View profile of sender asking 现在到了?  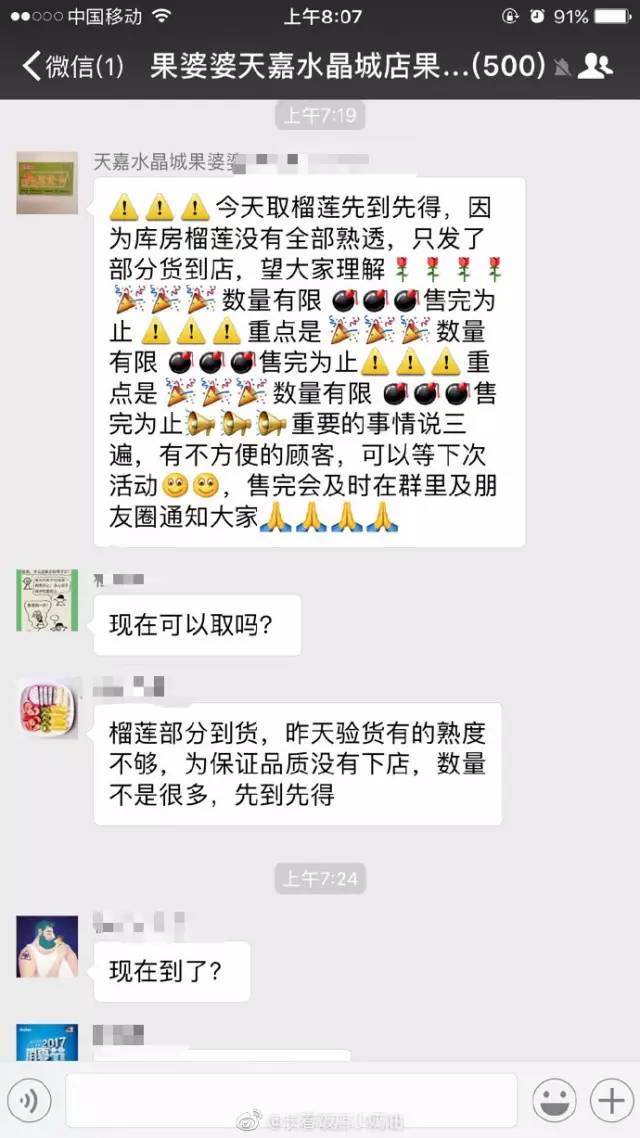coord(47,946)
